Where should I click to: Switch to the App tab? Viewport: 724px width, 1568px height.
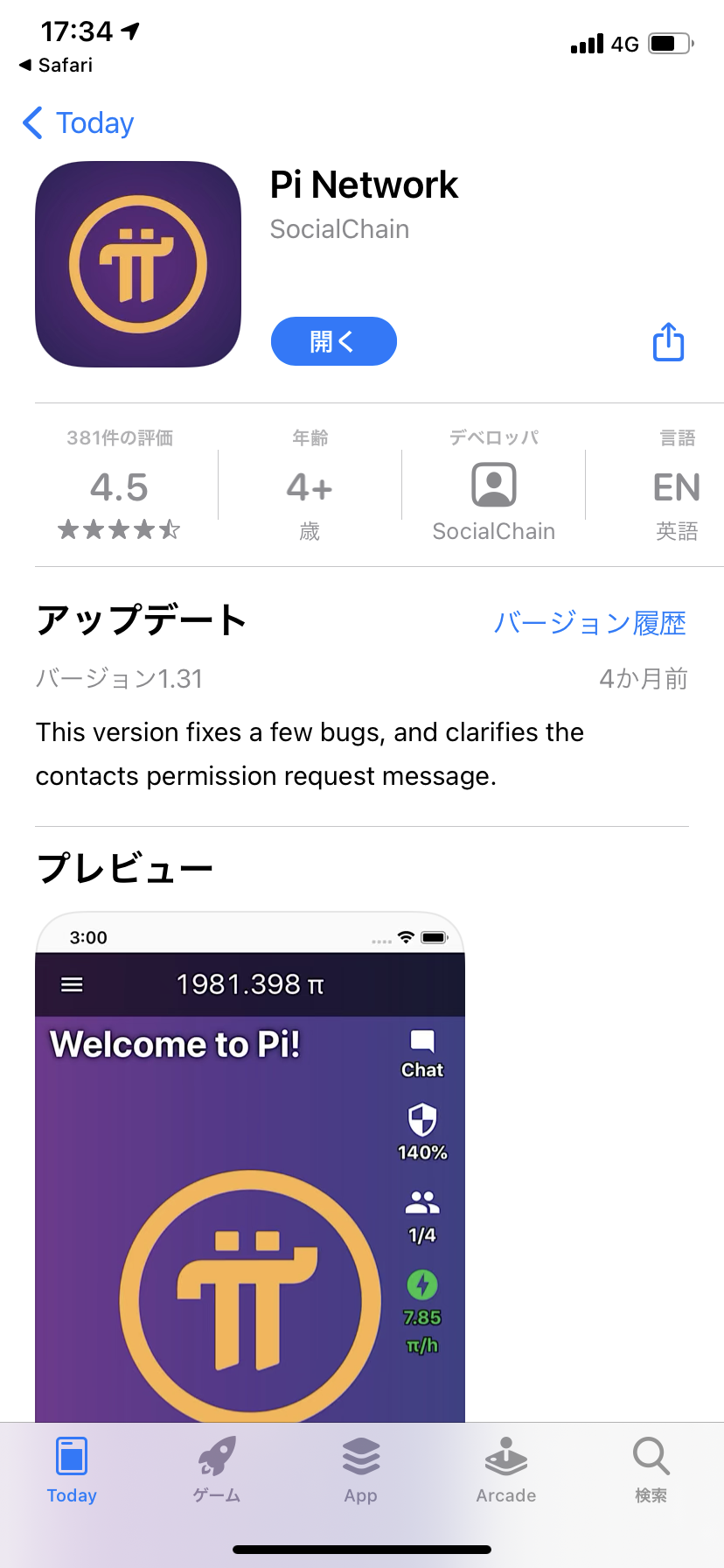click(361, 1471)
